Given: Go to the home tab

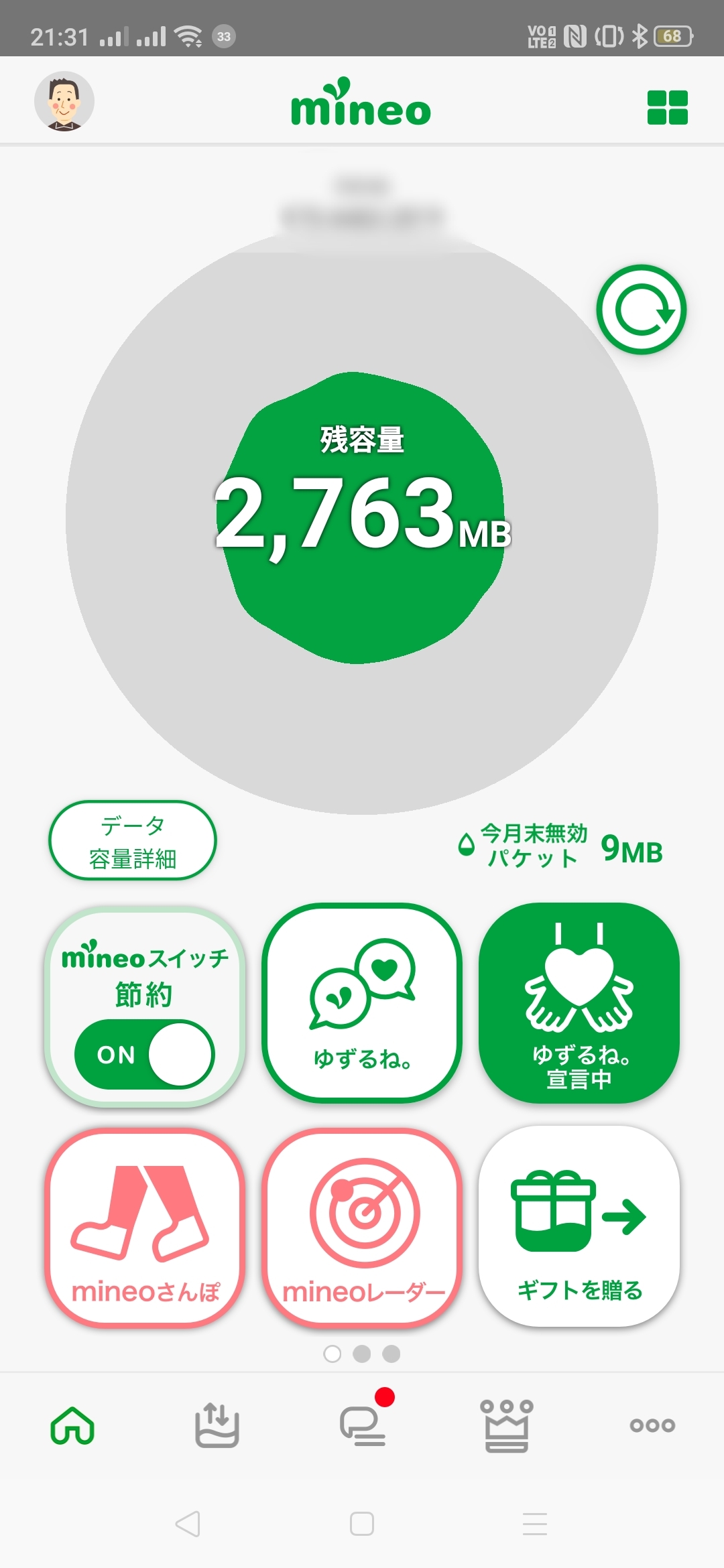Looking at the screenshot, I should pos(72,1425).
